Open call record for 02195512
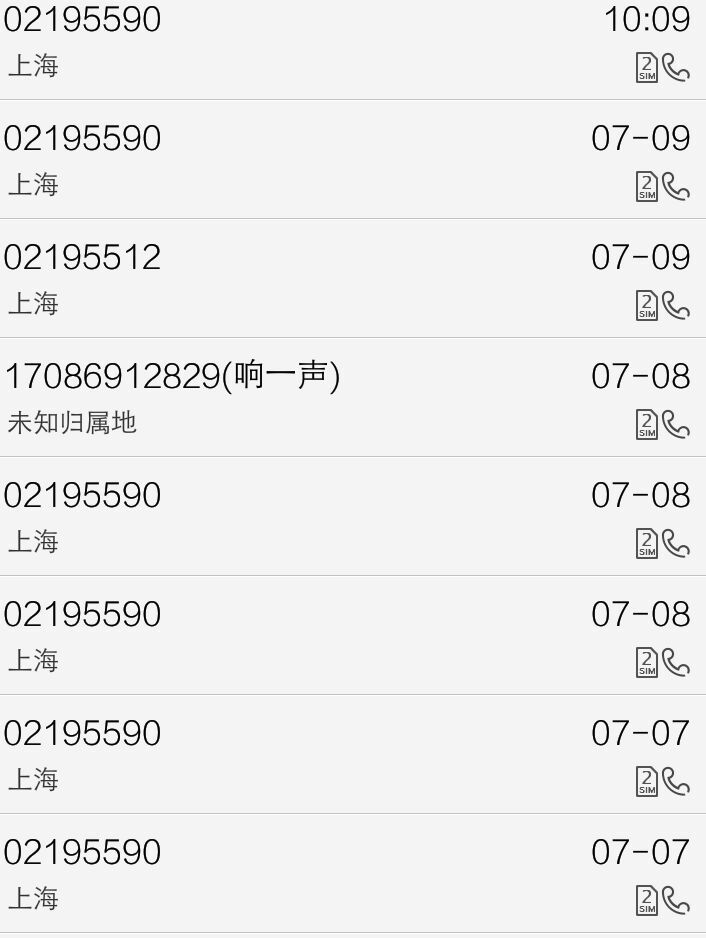706x938 pixels. point(300,278)
